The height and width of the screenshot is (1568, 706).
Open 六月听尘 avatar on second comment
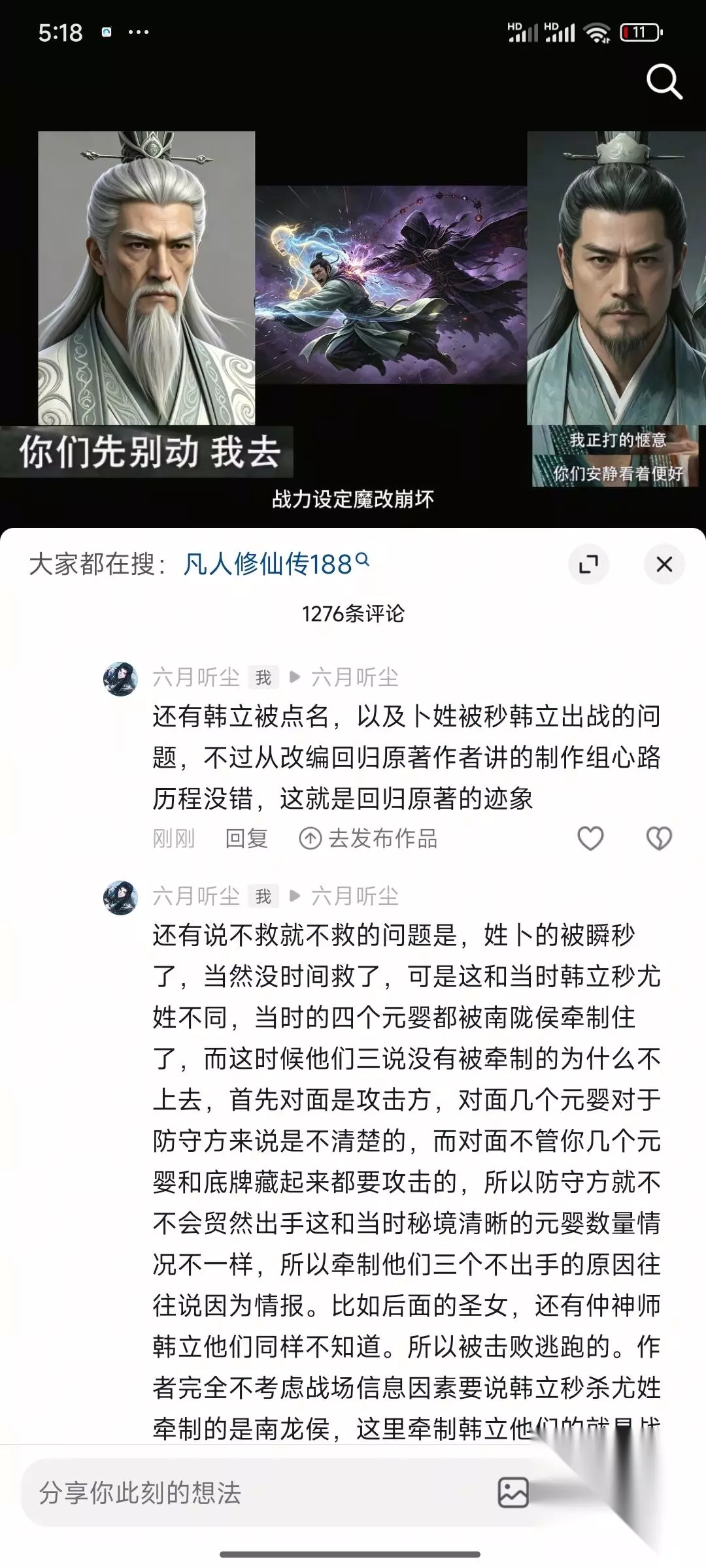click(121, 897)
